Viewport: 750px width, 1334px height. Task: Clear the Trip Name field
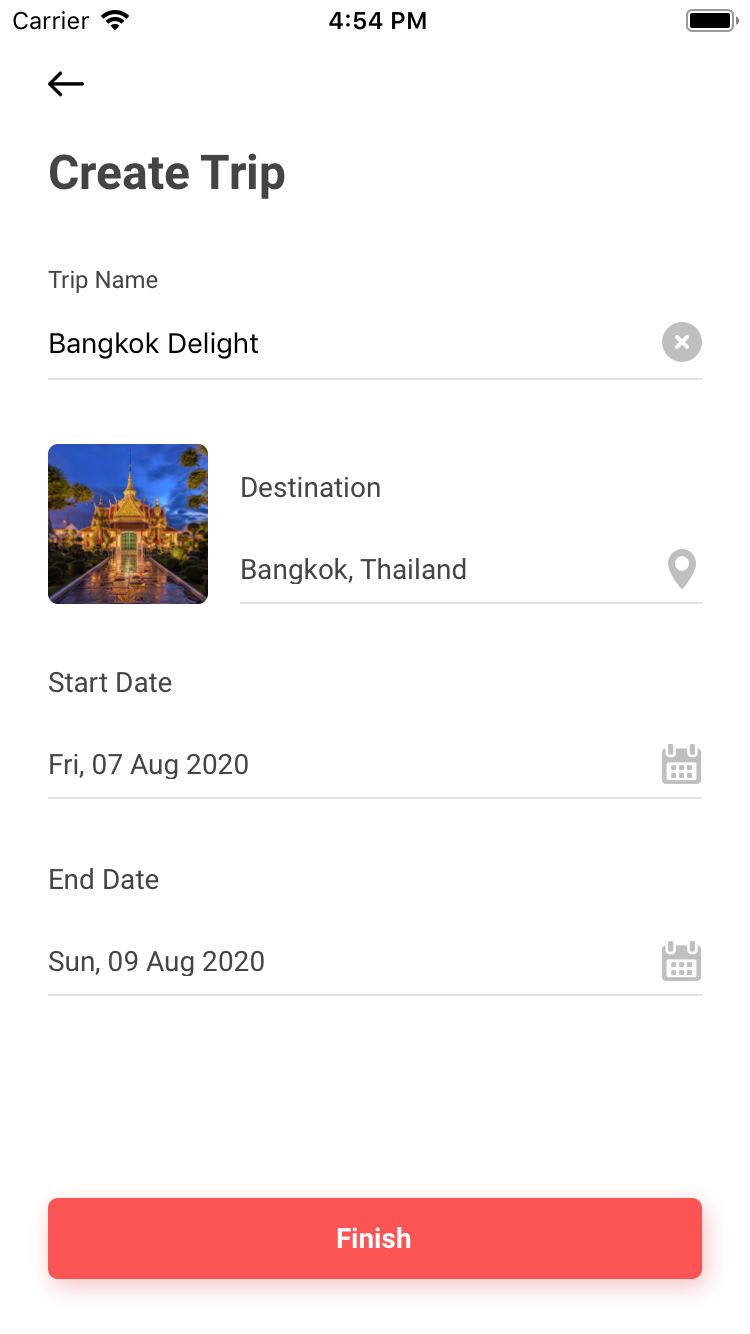click(x=682, y=343)
